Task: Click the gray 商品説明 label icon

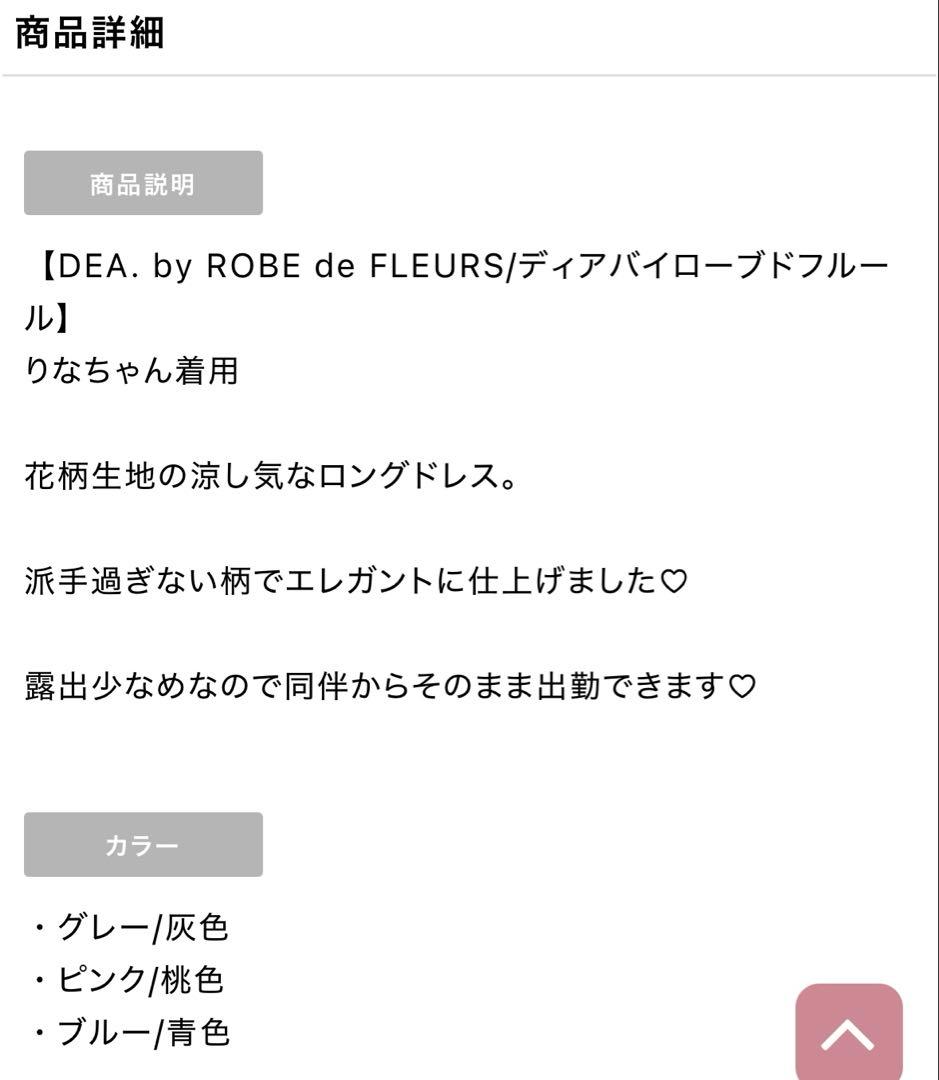Action: (143, 183)
